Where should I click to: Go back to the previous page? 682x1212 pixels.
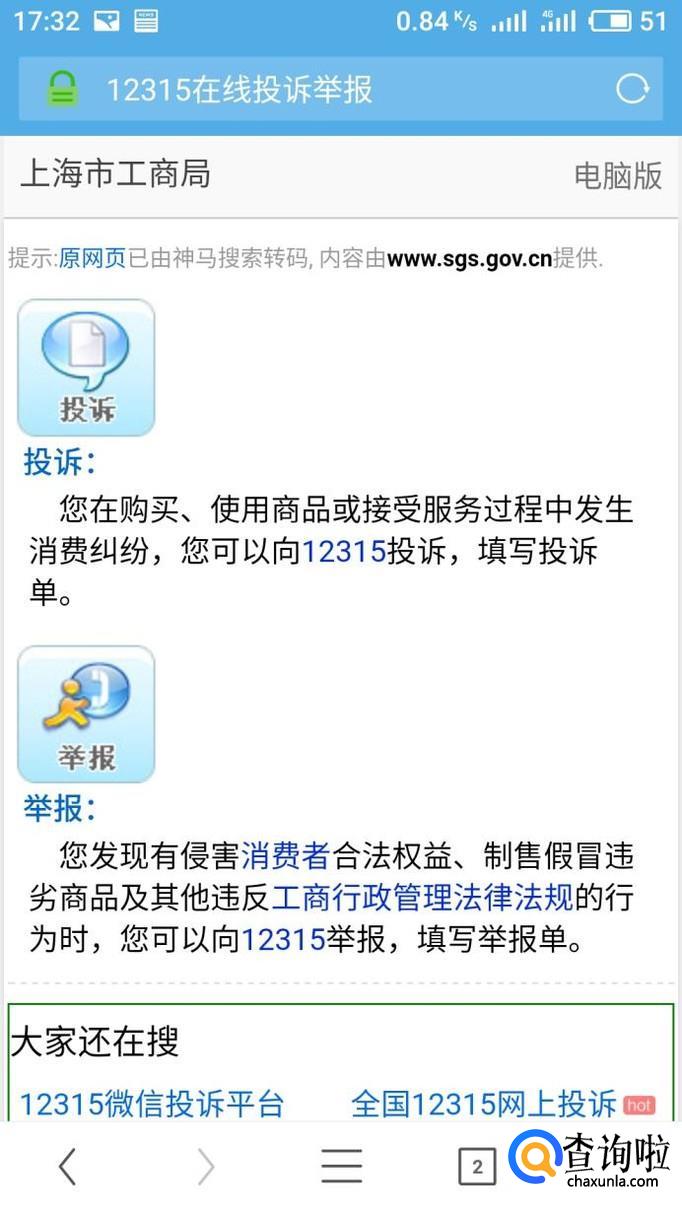tap(67, 1166)
